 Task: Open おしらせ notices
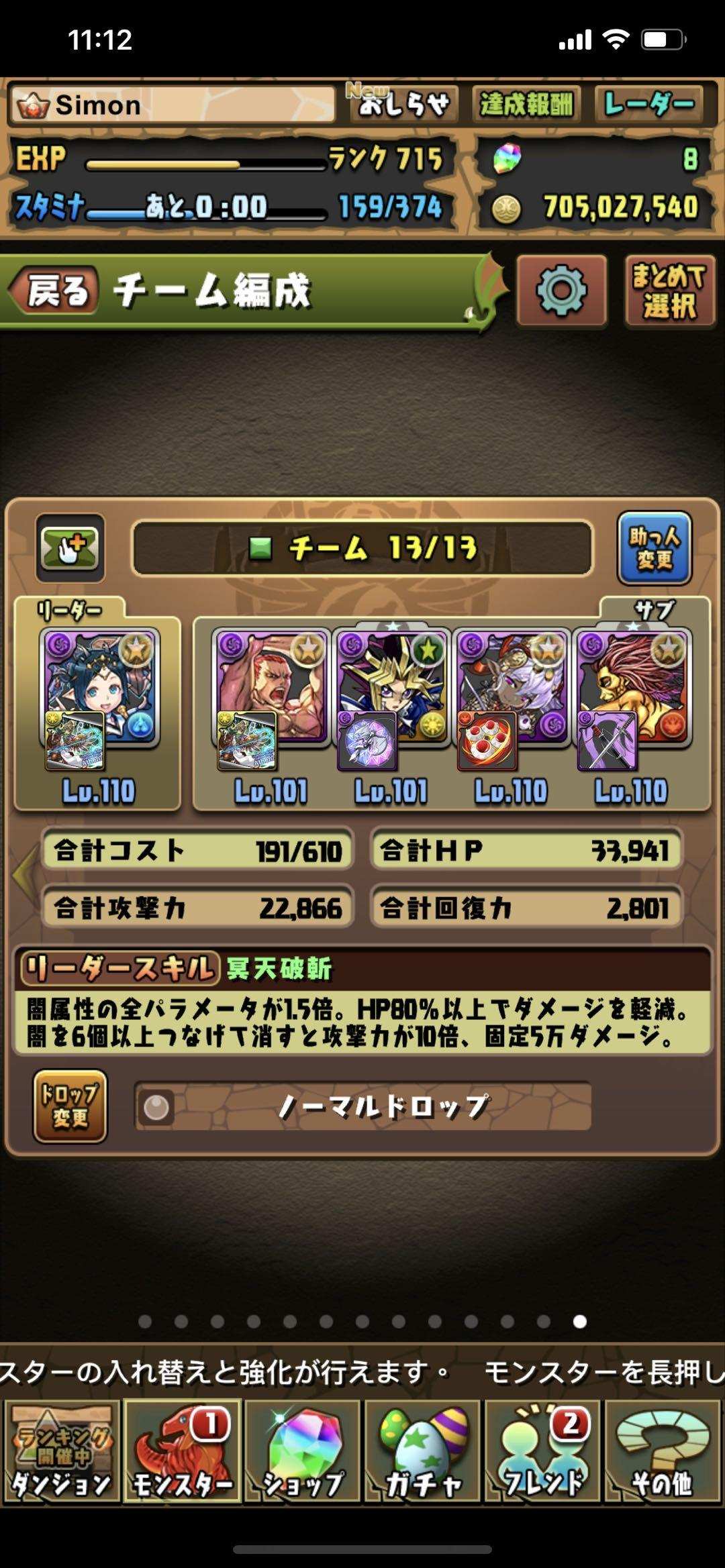403,104
